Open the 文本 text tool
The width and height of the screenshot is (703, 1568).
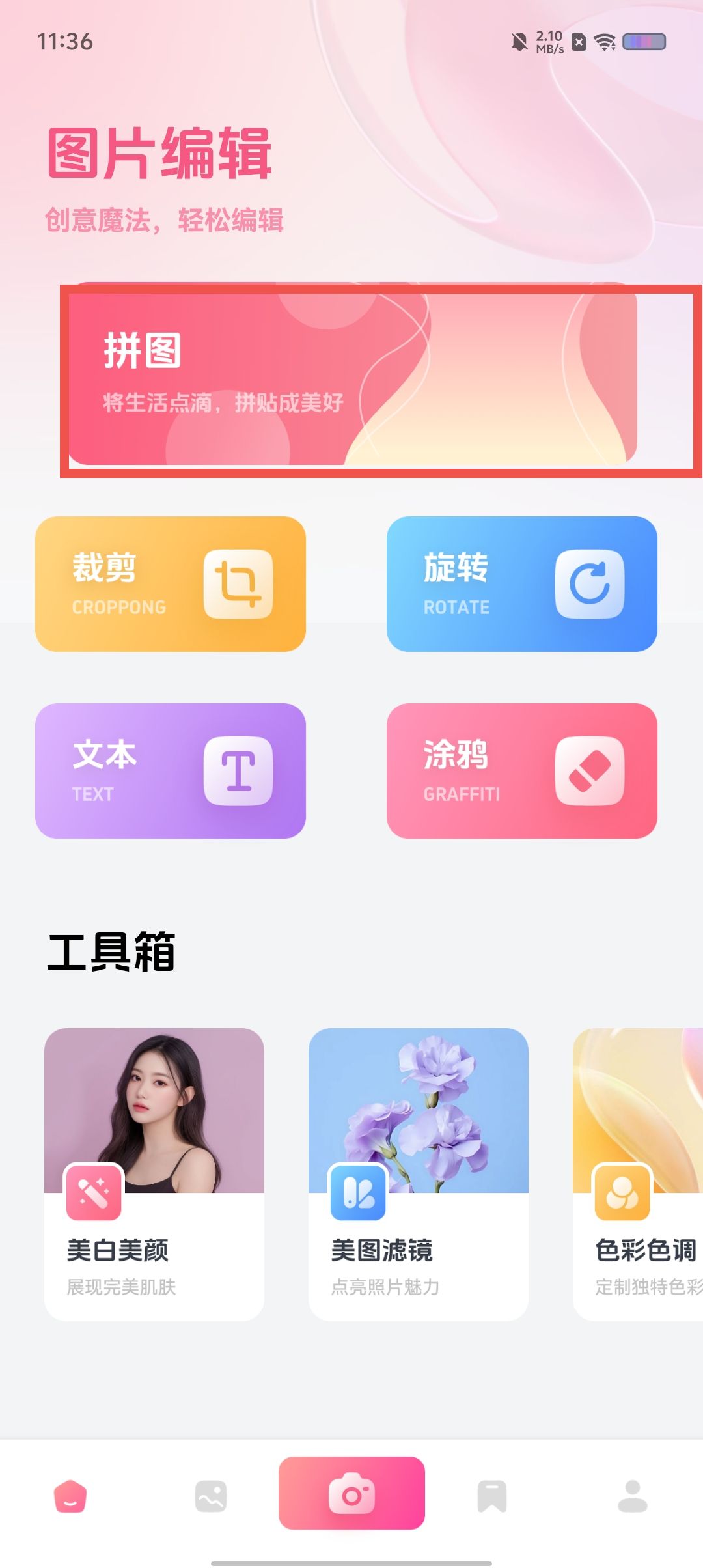click(171, 771)
